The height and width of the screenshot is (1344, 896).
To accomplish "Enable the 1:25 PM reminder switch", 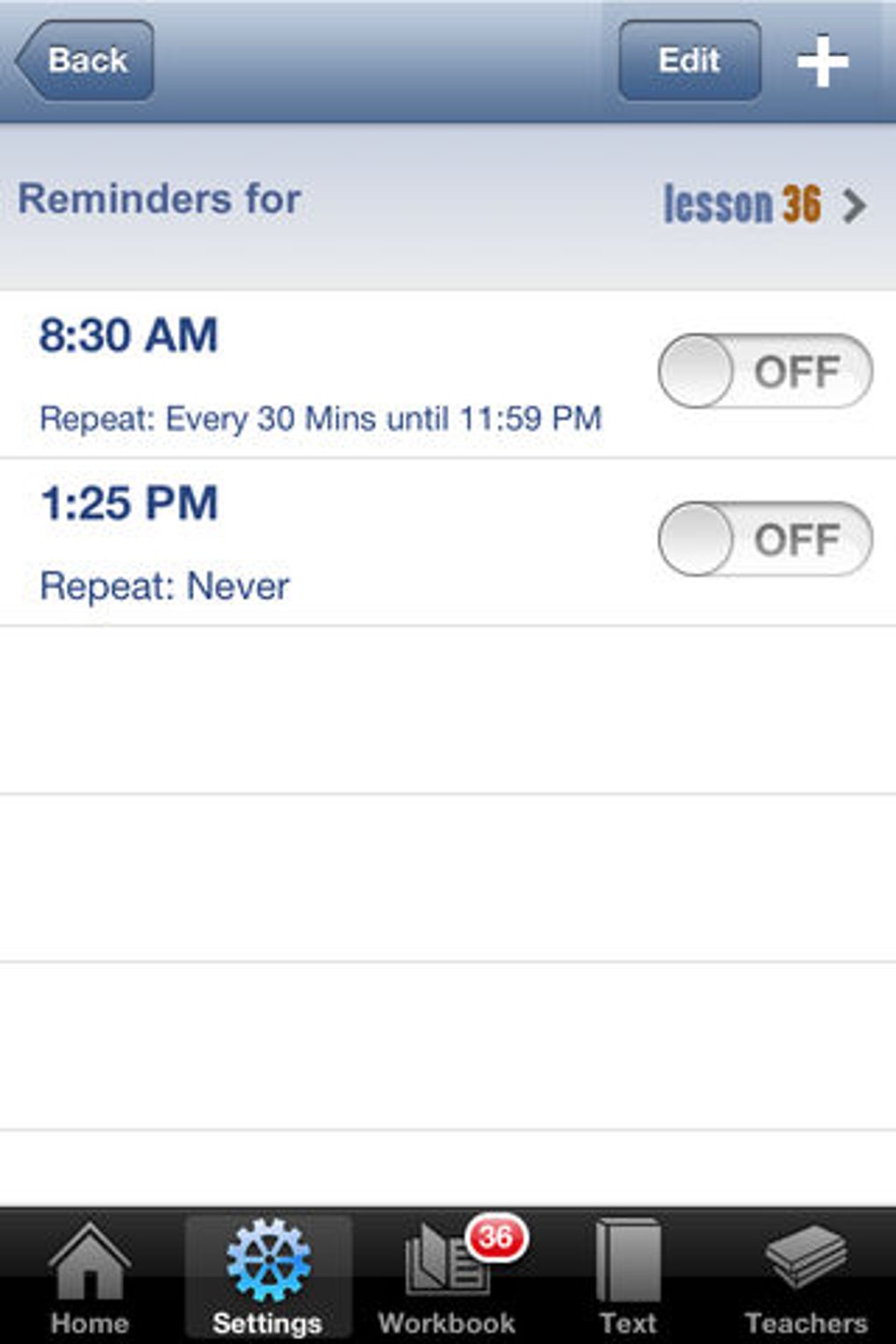I will [x=764, y=538].
